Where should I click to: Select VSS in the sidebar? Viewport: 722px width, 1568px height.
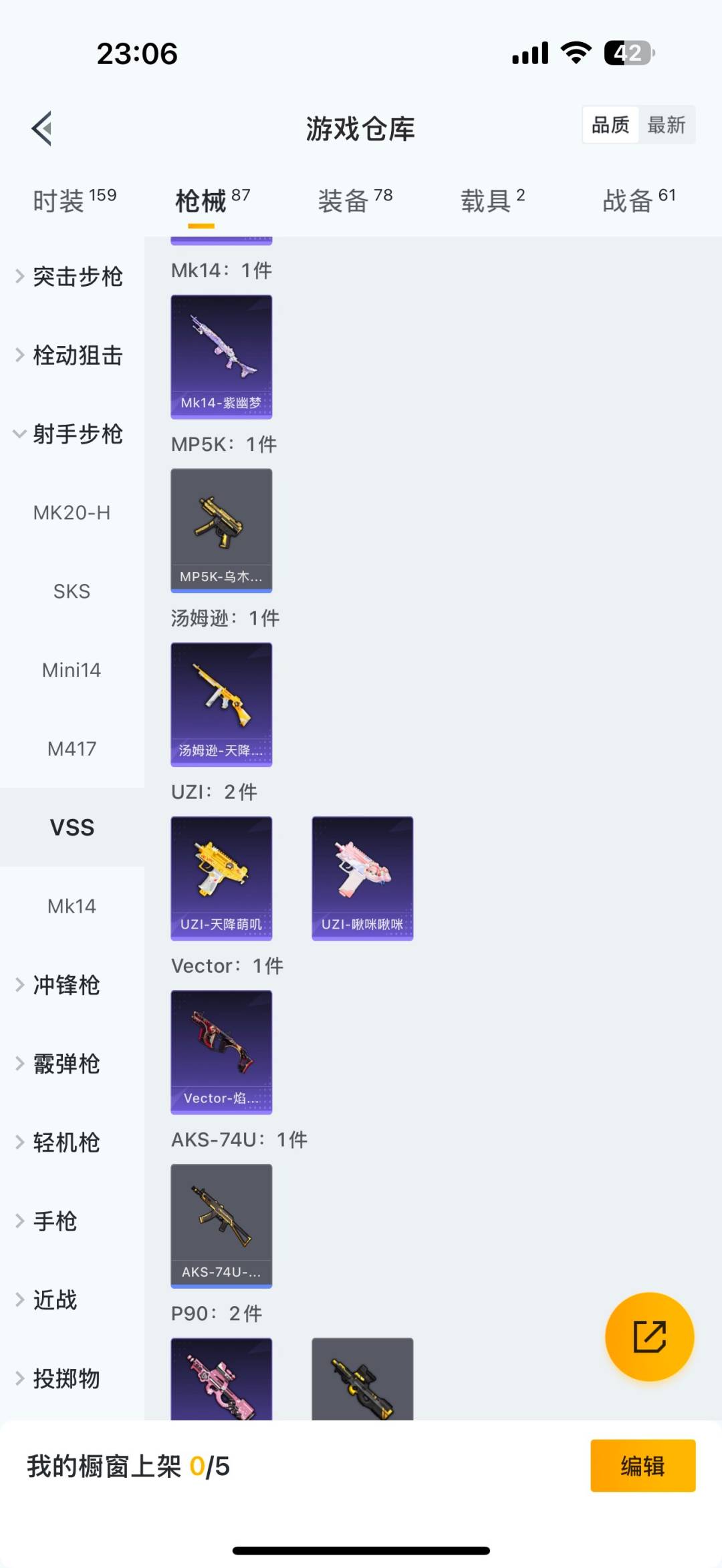click(x=72, y=827)
